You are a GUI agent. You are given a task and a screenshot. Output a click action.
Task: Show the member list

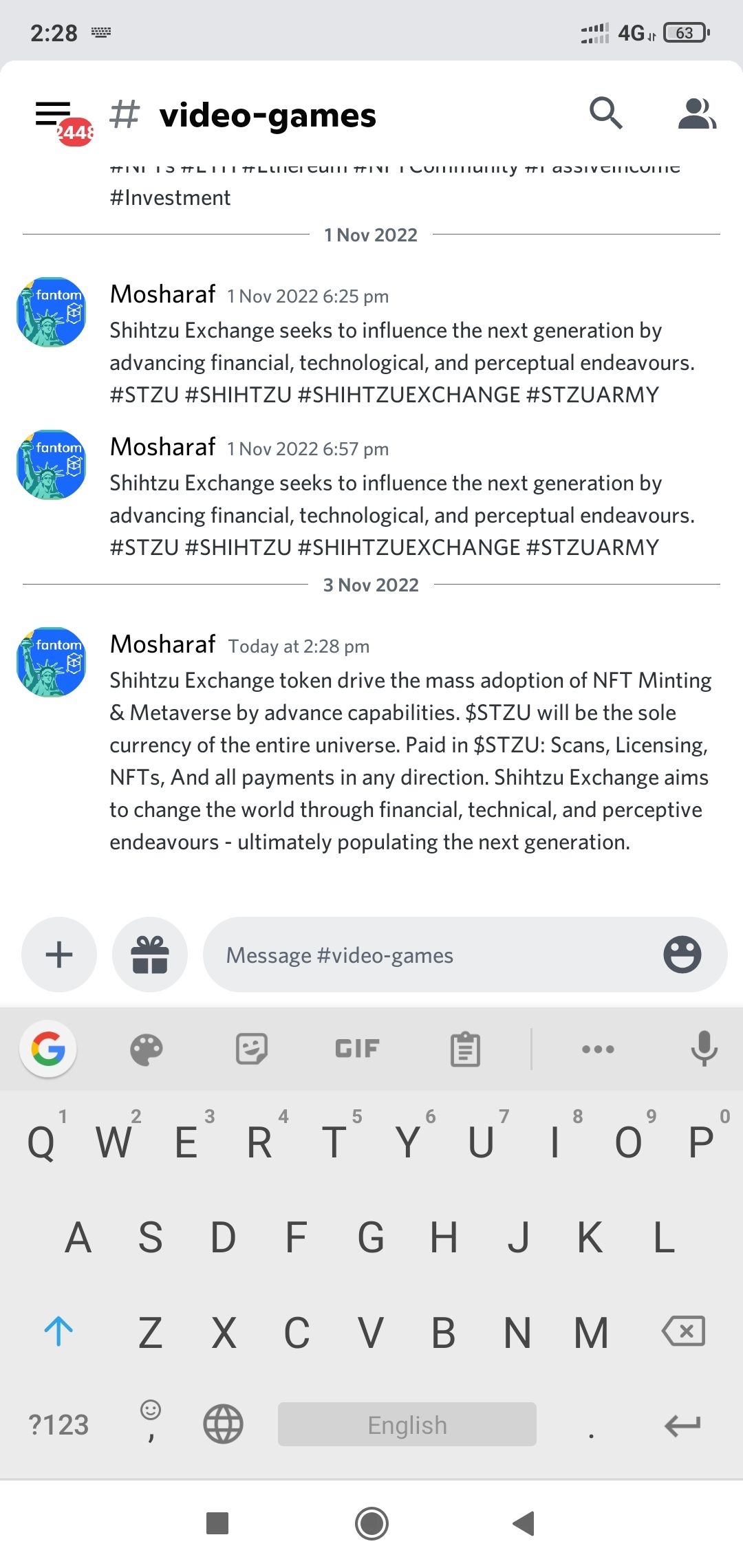[x=696, y=113]
